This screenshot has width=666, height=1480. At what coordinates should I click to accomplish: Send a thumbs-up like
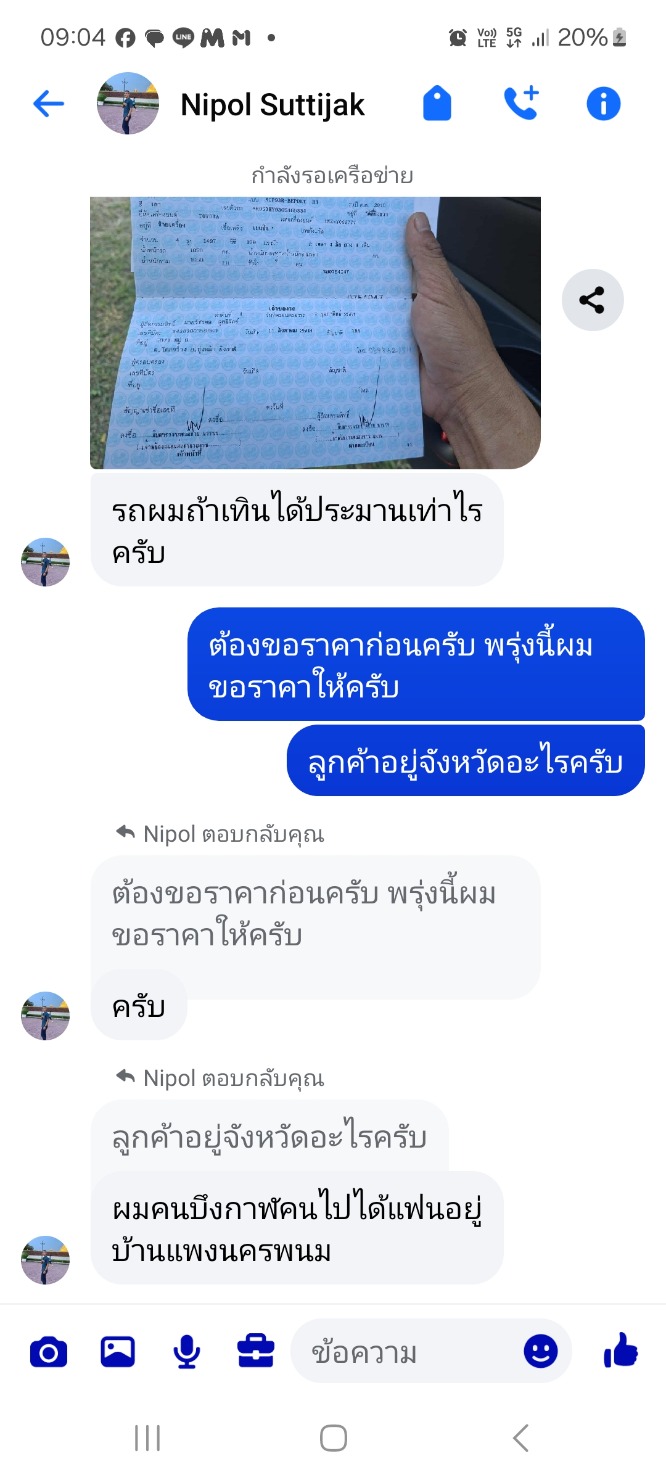pyautogui.click(x=621, y=1352)
